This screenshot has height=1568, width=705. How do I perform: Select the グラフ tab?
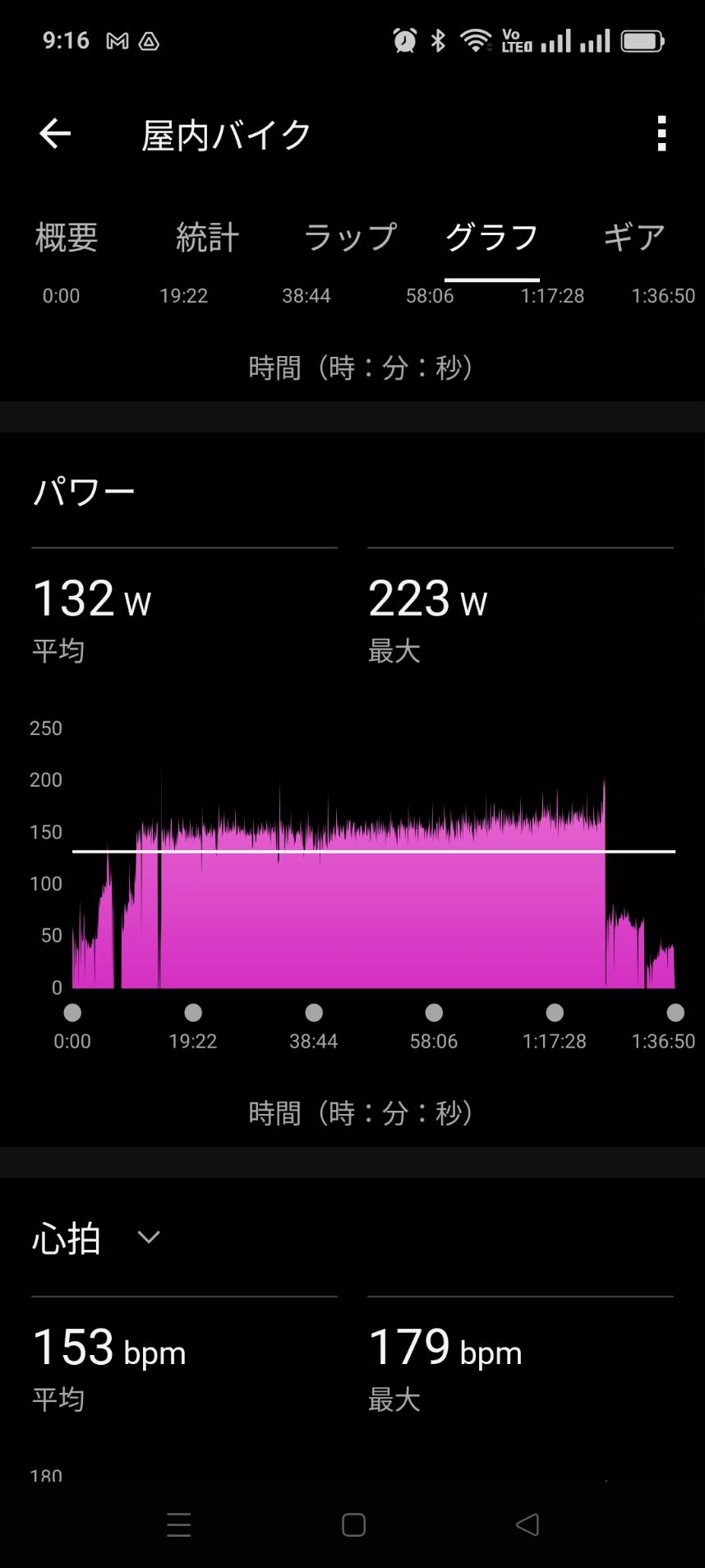click(491, 238)
